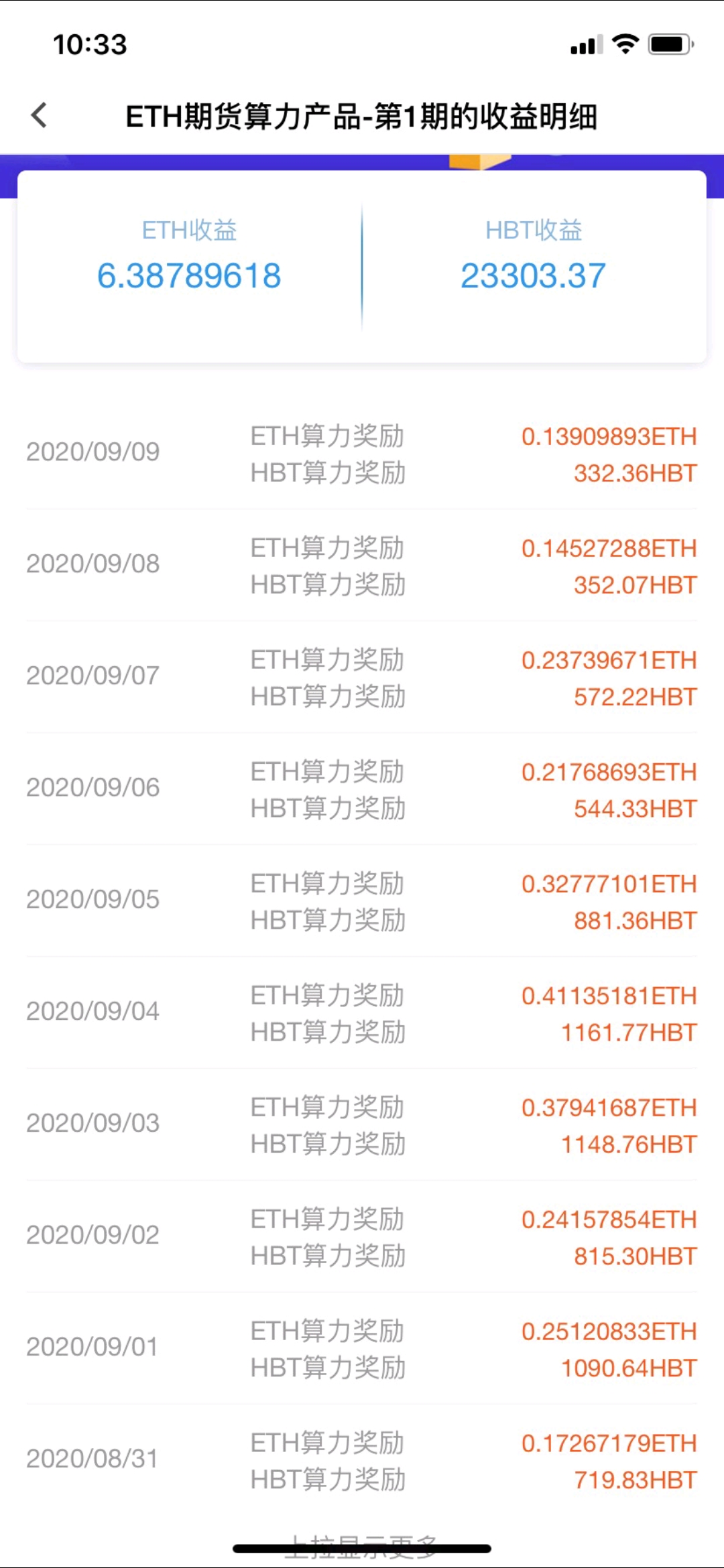Tap the 0.32777101ETH reward amount
Viewport: 724px width, 1568px height.
pos(609,883)
